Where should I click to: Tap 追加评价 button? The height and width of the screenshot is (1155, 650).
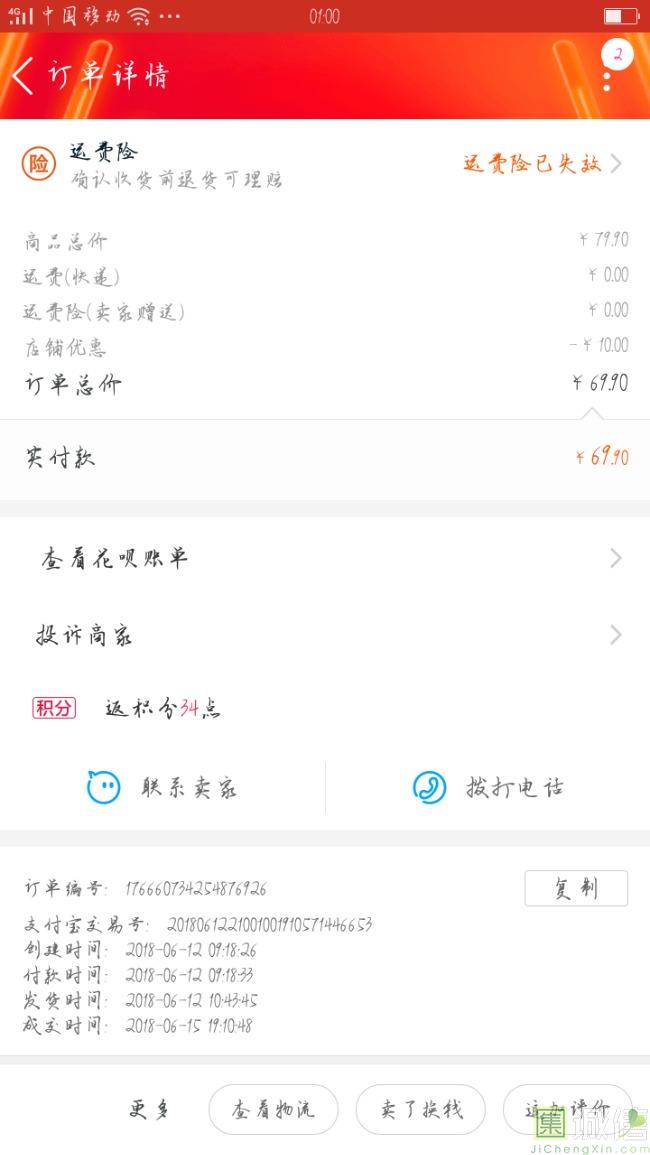pyautogui.click(x=567, y=1109)
